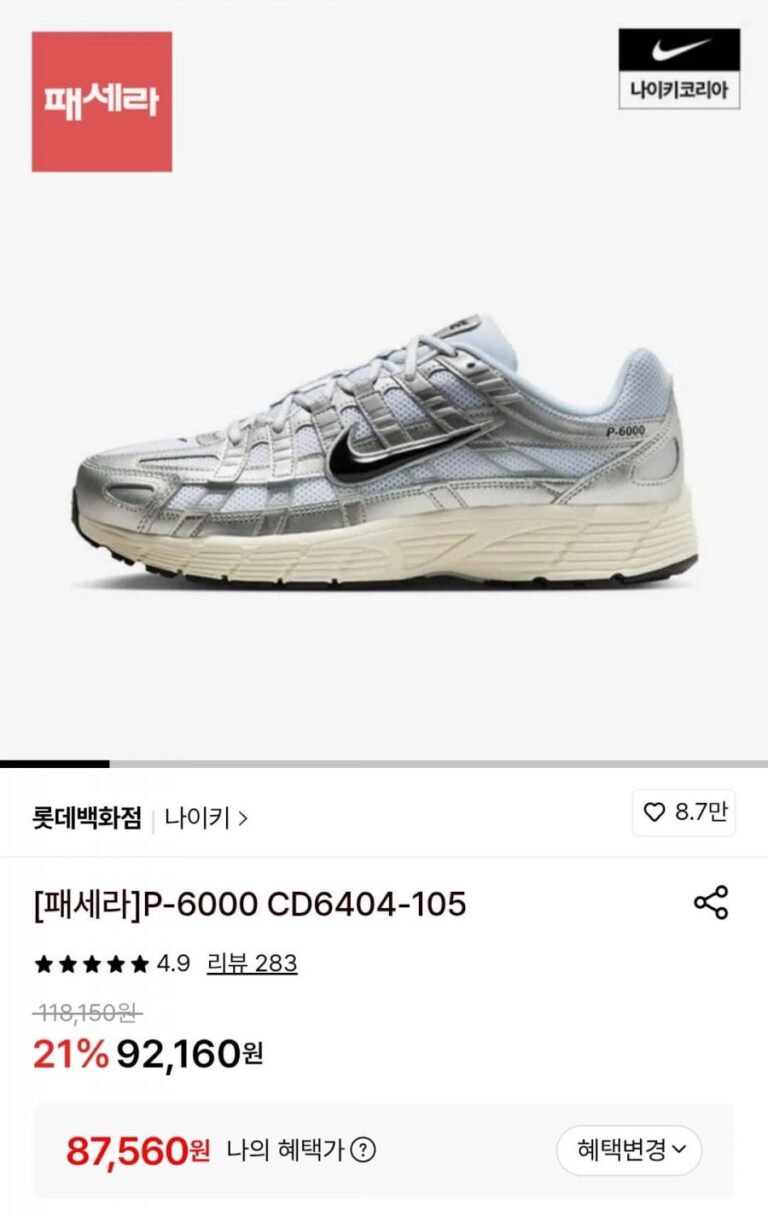Open the 리뷰 283 reviews link
Image resolution: width=768 pixels, height=1216 pixels.
252,964
